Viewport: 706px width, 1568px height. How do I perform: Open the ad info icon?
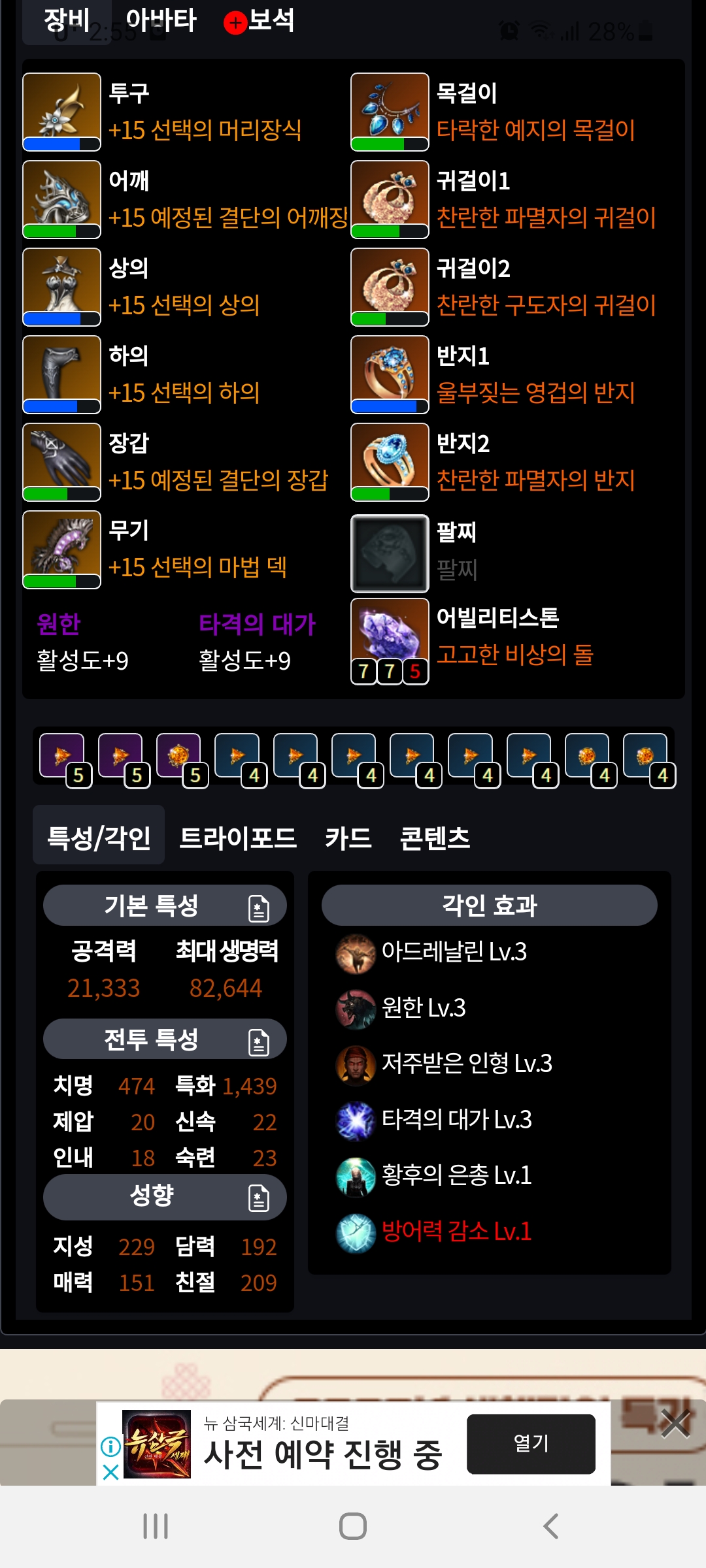click(x=110, y=1446)
